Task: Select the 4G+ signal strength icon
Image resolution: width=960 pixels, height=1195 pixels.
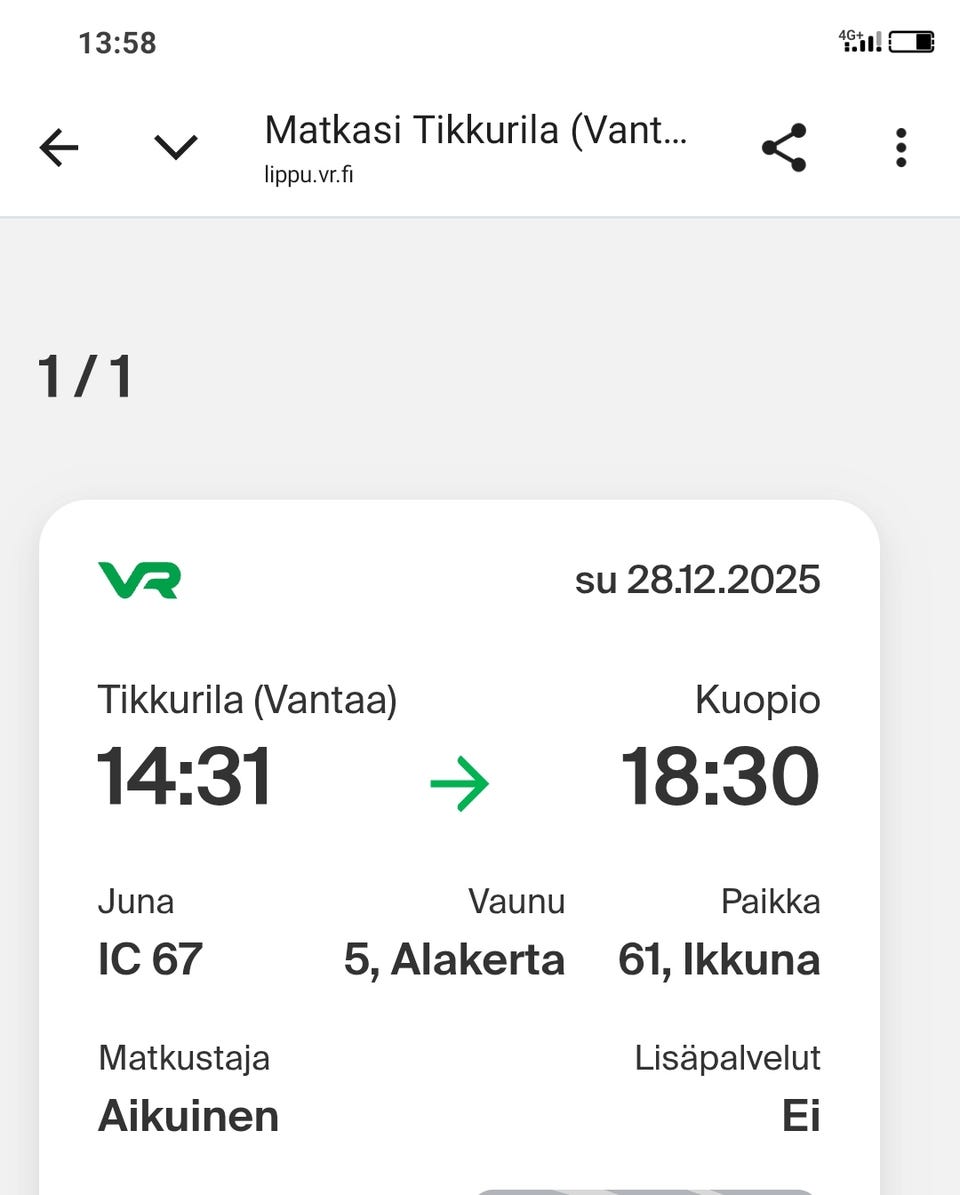Action: (858, 40)
